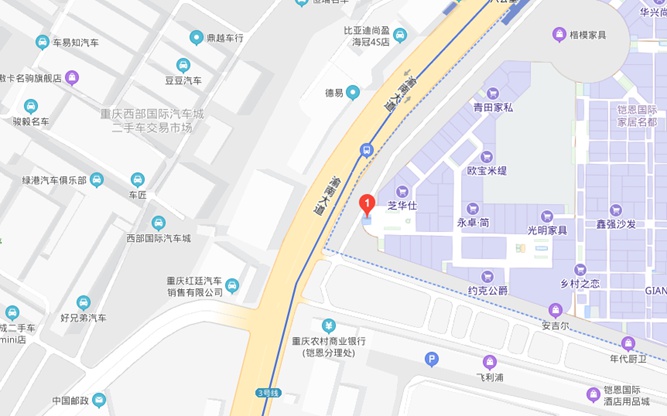
Task: Select the 光明家具 shop marker
Action: (x=546, y=215)
